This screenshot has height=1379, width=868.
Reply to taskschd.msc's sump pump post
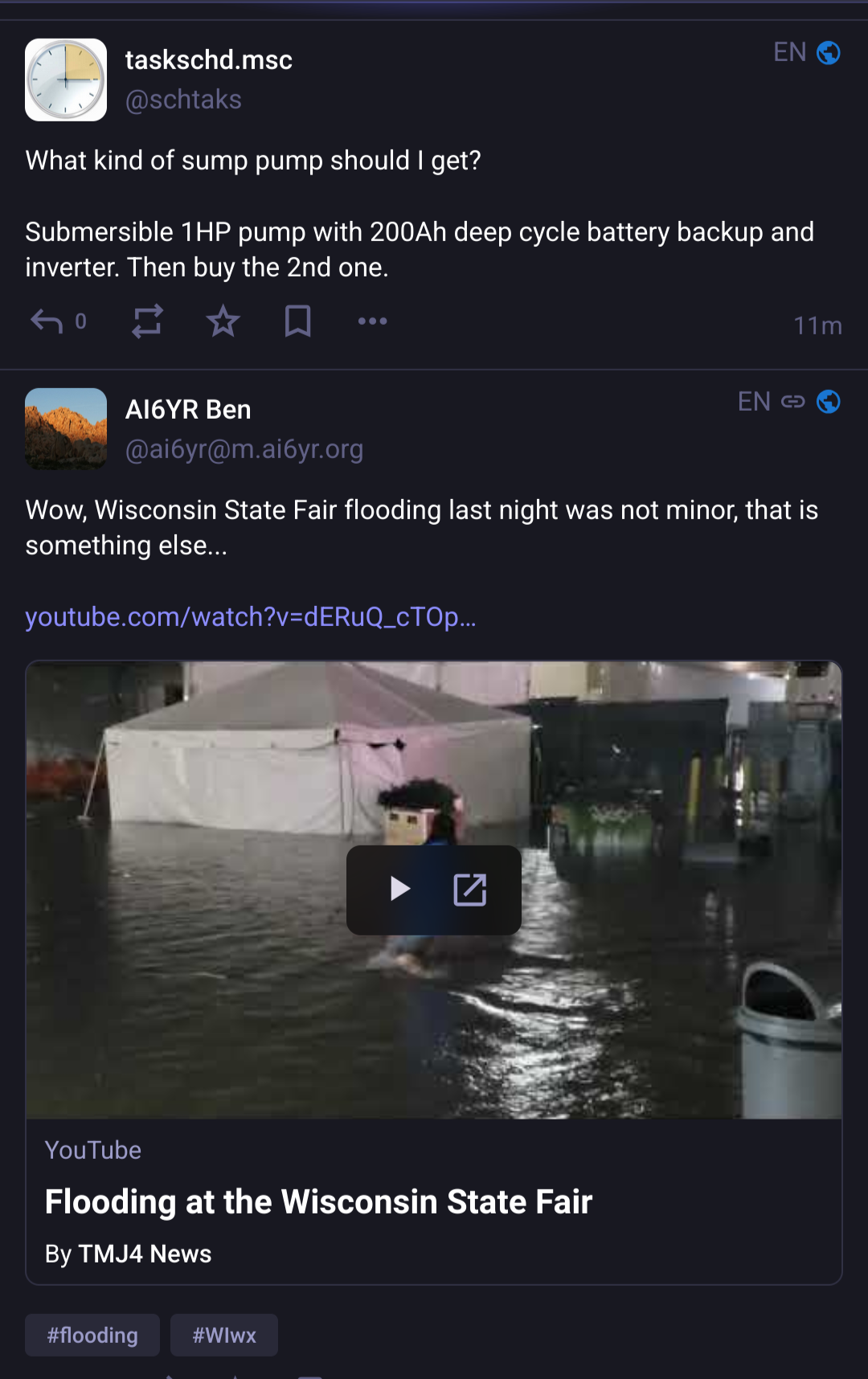click(x=47, y=321)
